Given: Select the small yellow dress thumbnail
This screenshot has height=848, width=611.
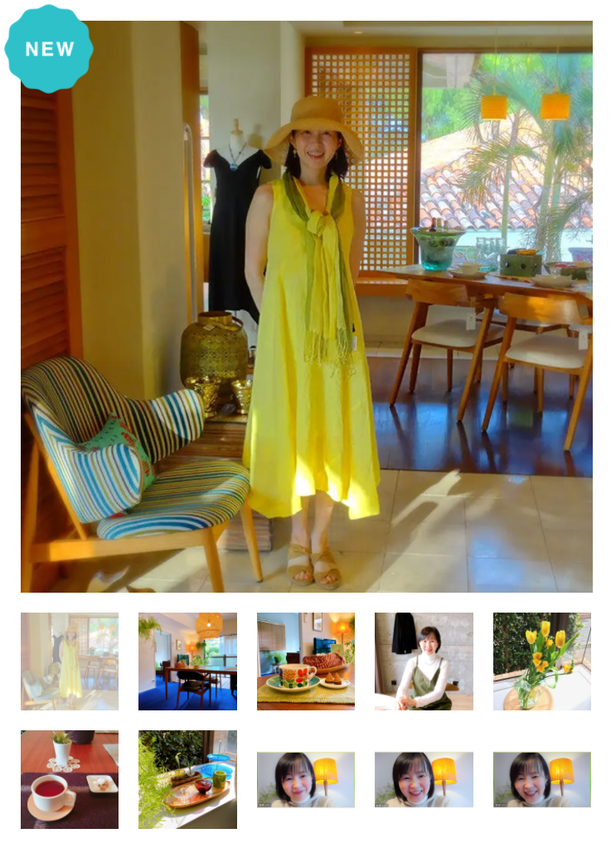Looking at the screenshot, I should [x=69, y=661].
